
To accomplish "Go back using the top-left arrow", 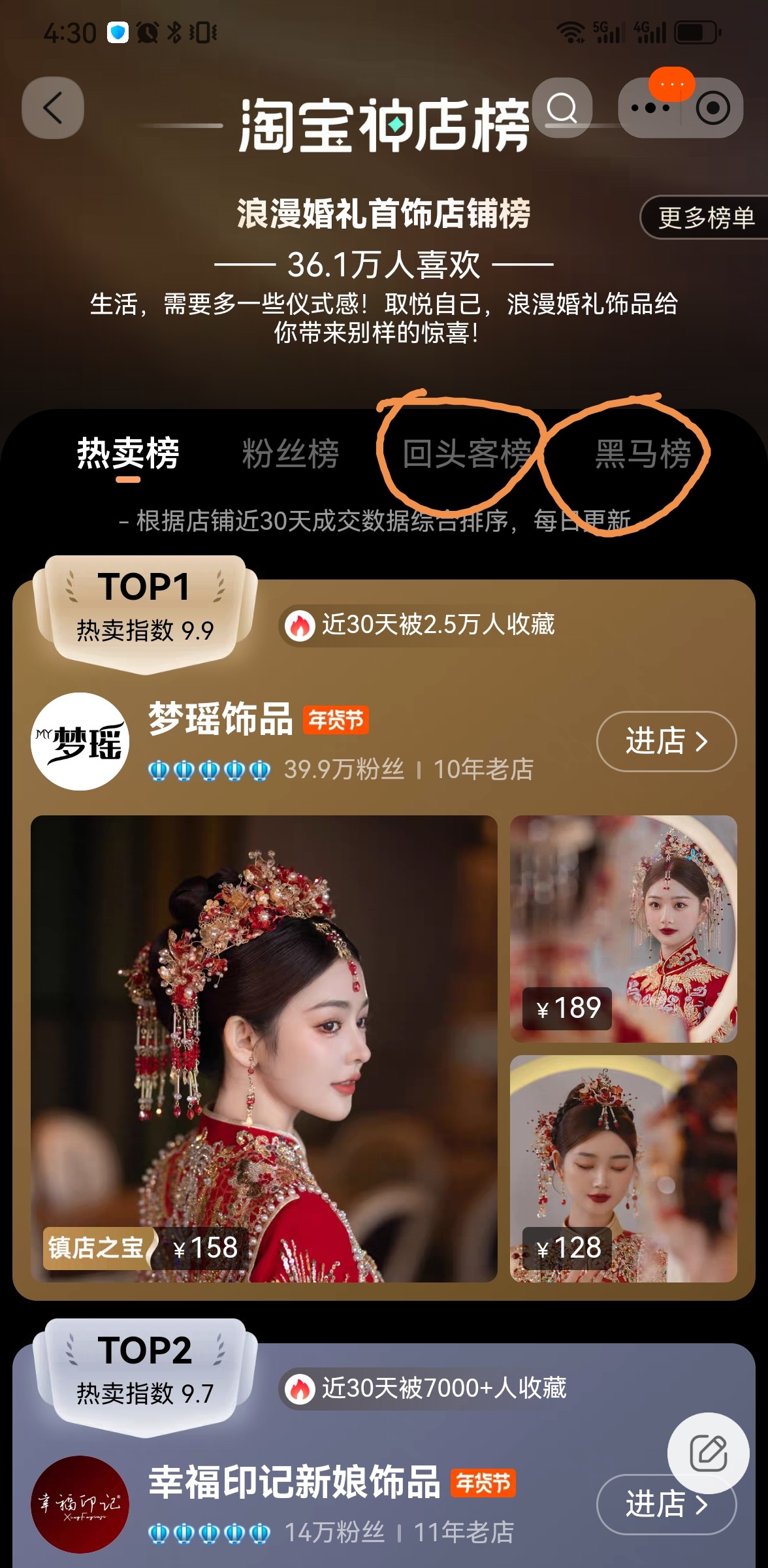I will [x=53, y=108].
